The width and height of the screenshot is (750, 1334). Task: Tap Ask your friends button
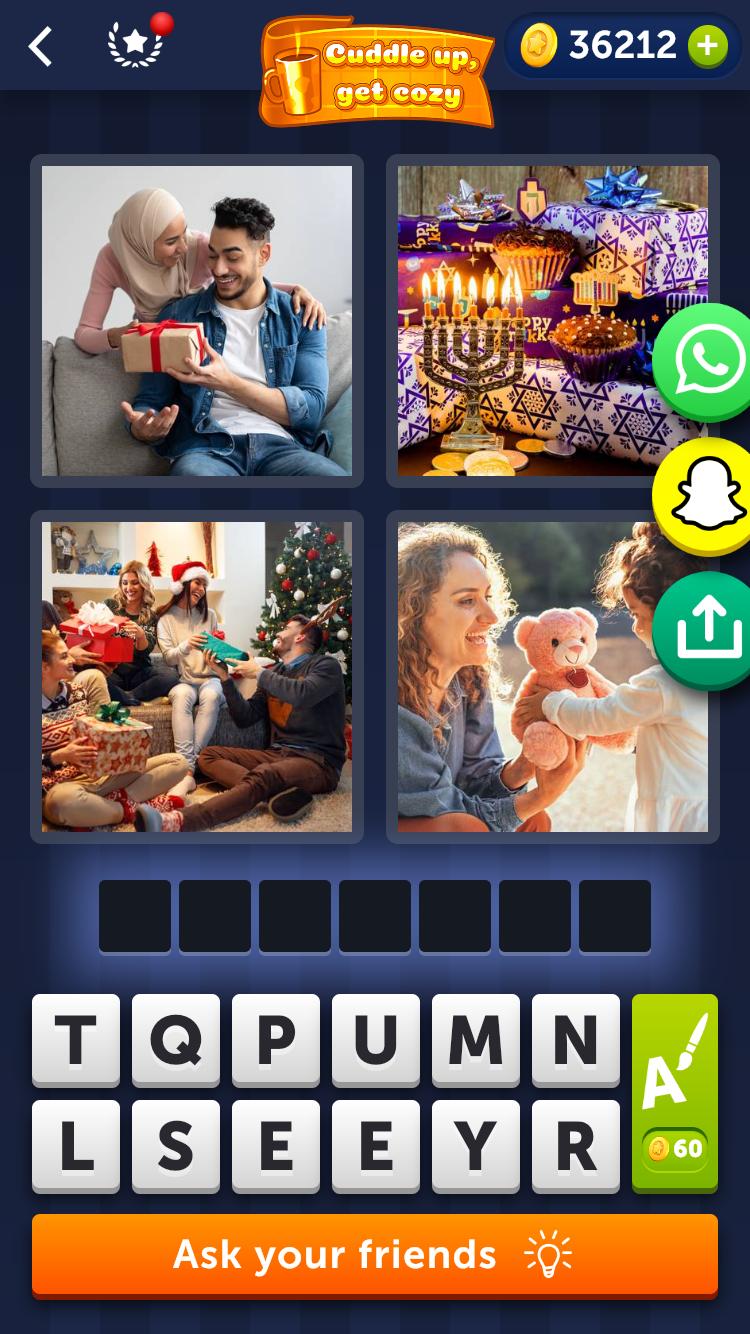click(375, 1255)
